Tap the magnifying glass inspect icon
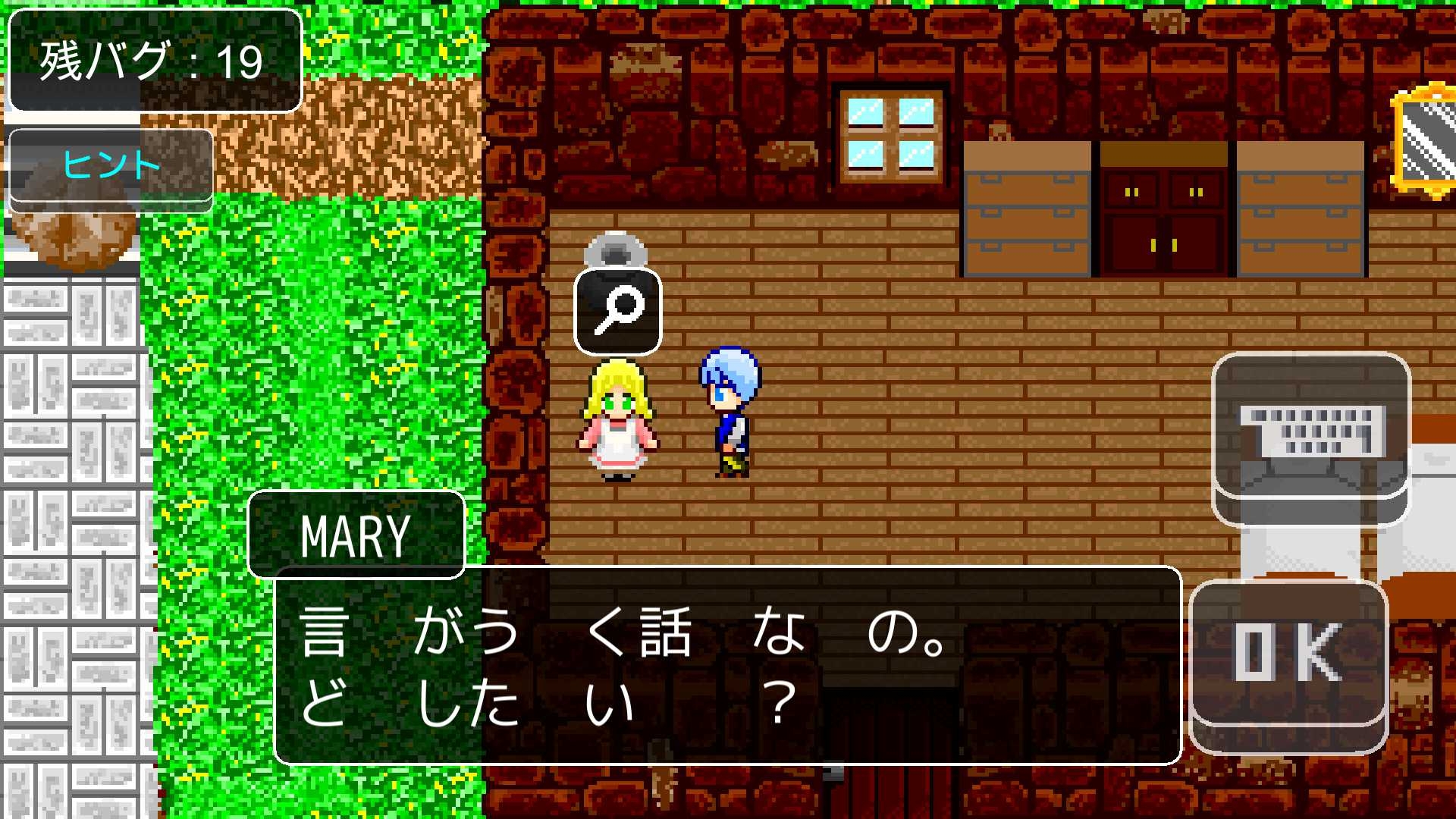 click(x=618, y=311)
